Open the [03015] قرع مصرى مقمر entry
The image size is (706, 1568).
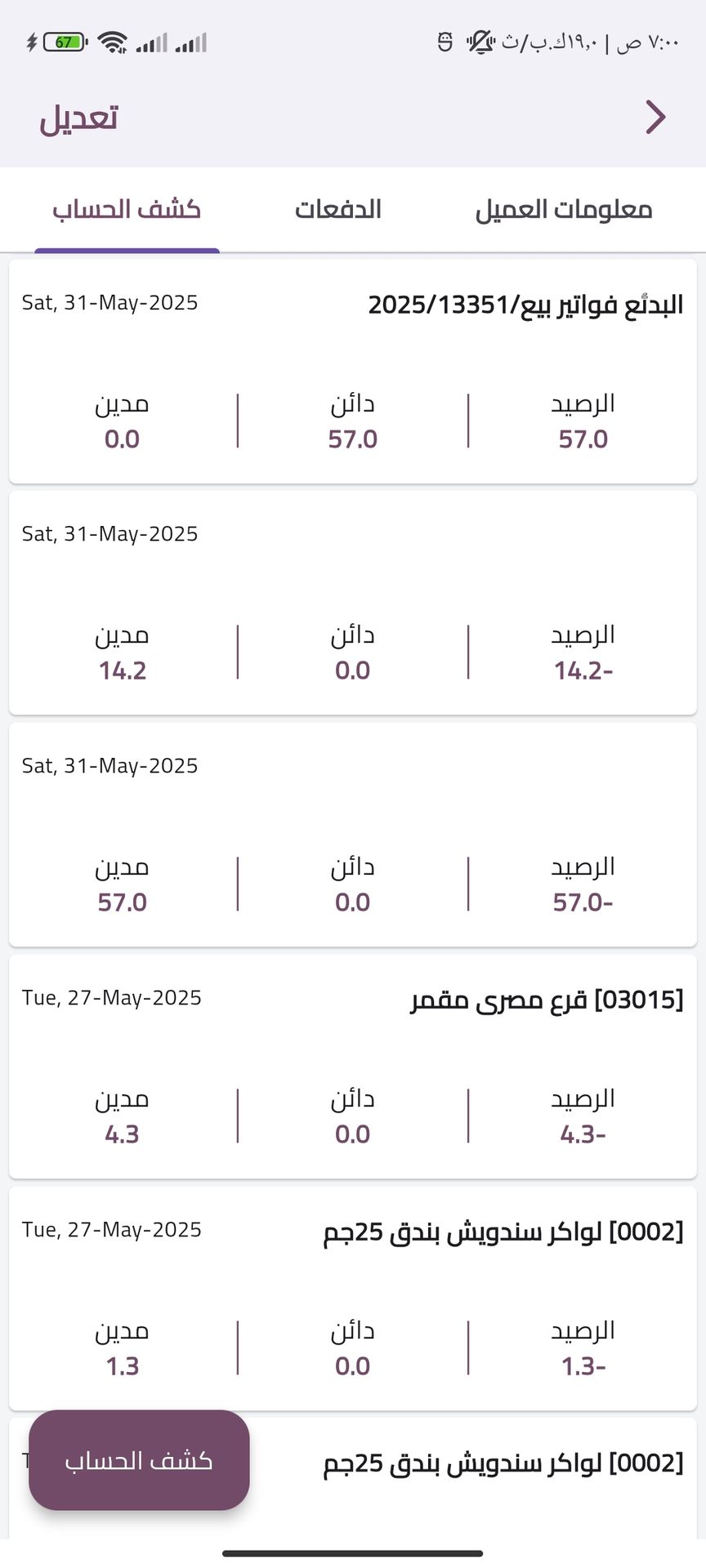[353, 1066]
